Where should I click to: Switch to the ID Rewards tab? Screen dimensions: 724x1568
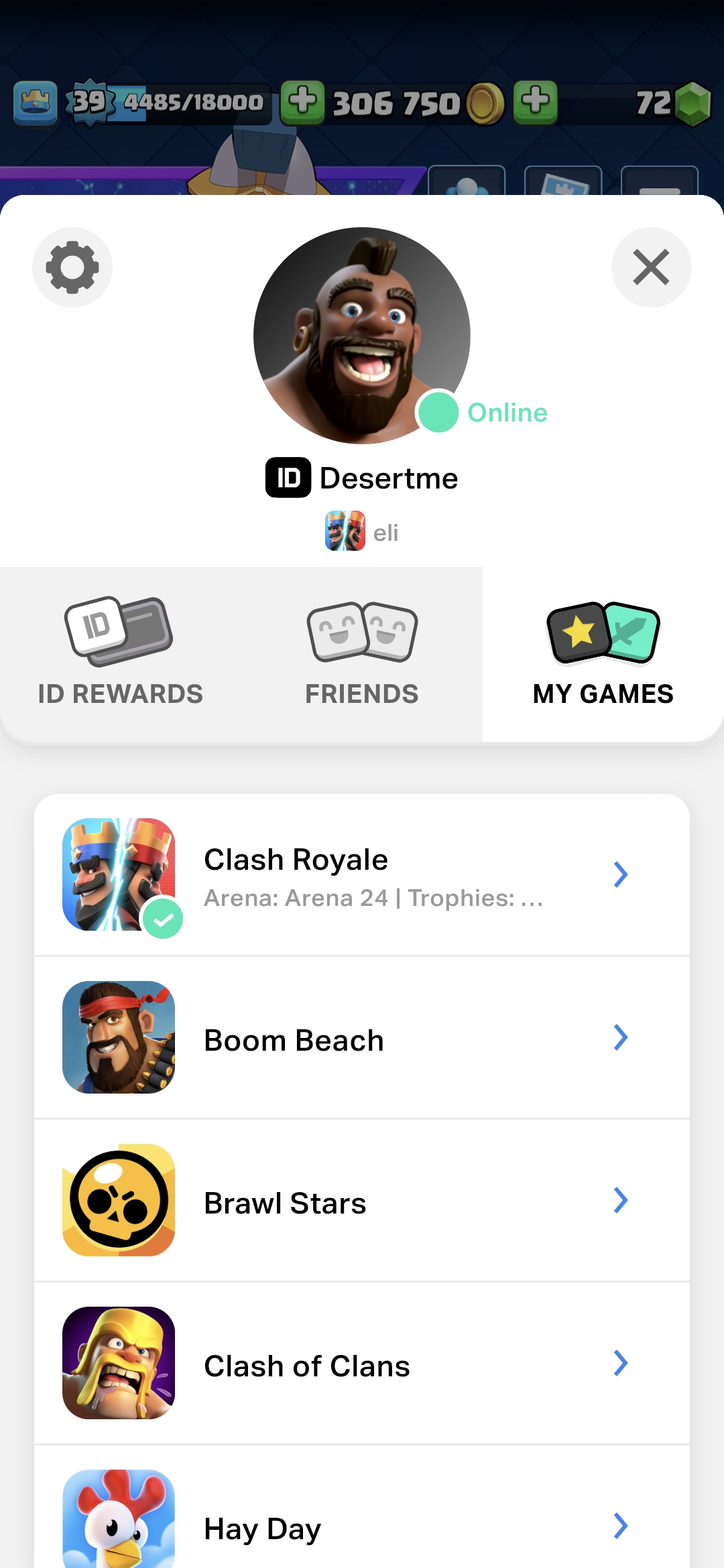(121, 653)
